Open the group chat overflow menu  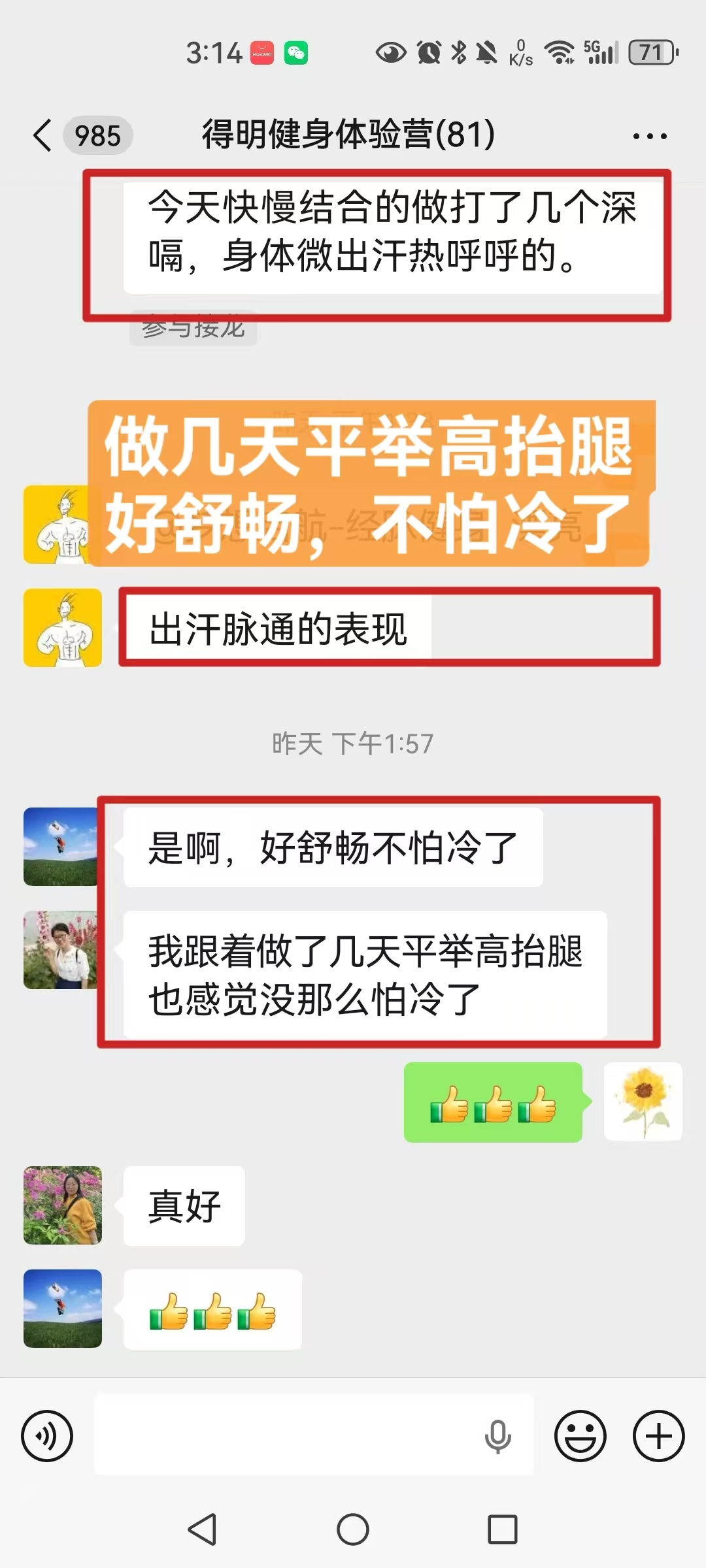click(x=650, y=137)
